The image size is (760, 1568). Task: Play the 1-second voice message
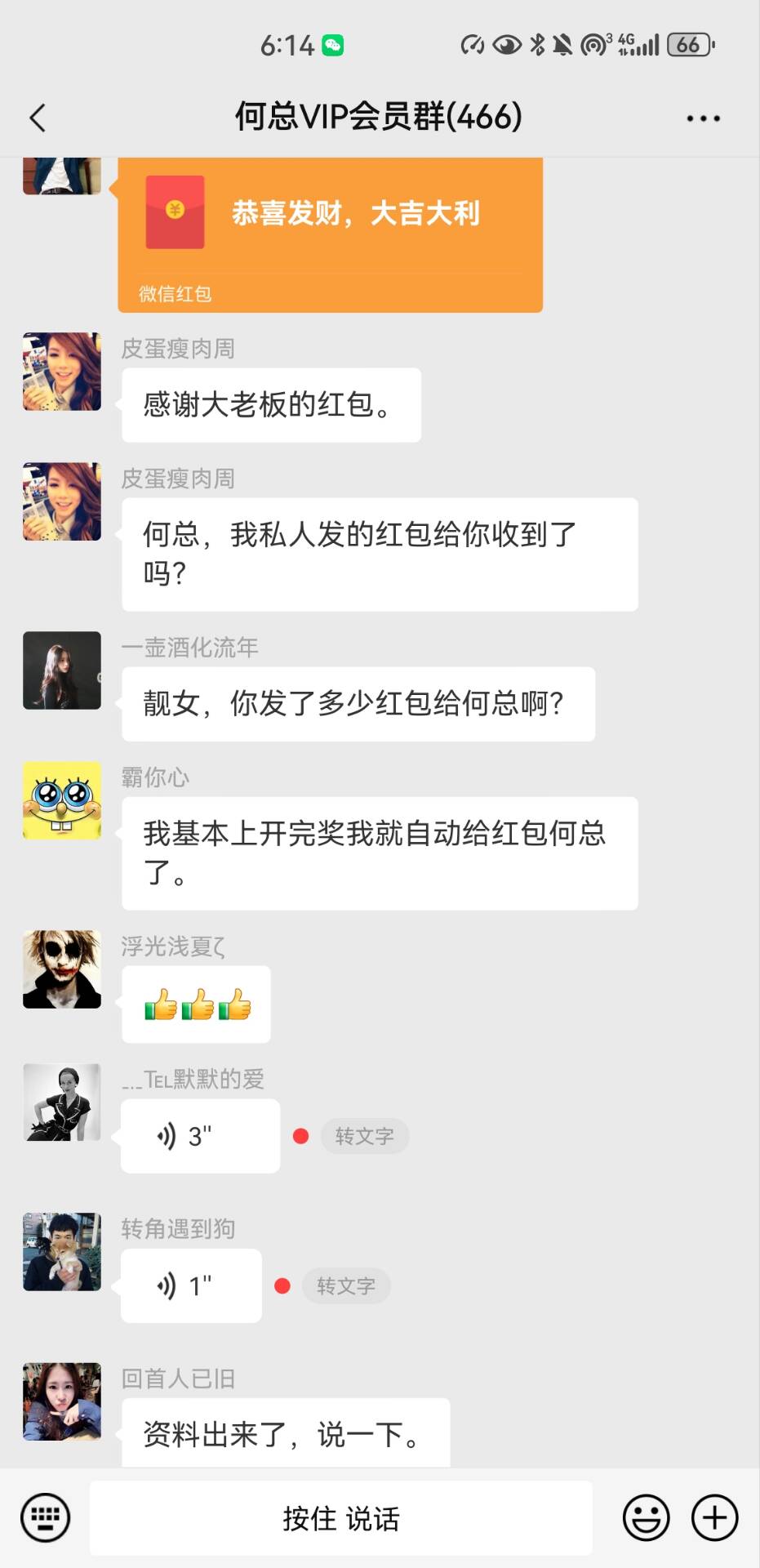coord(191,1286)
